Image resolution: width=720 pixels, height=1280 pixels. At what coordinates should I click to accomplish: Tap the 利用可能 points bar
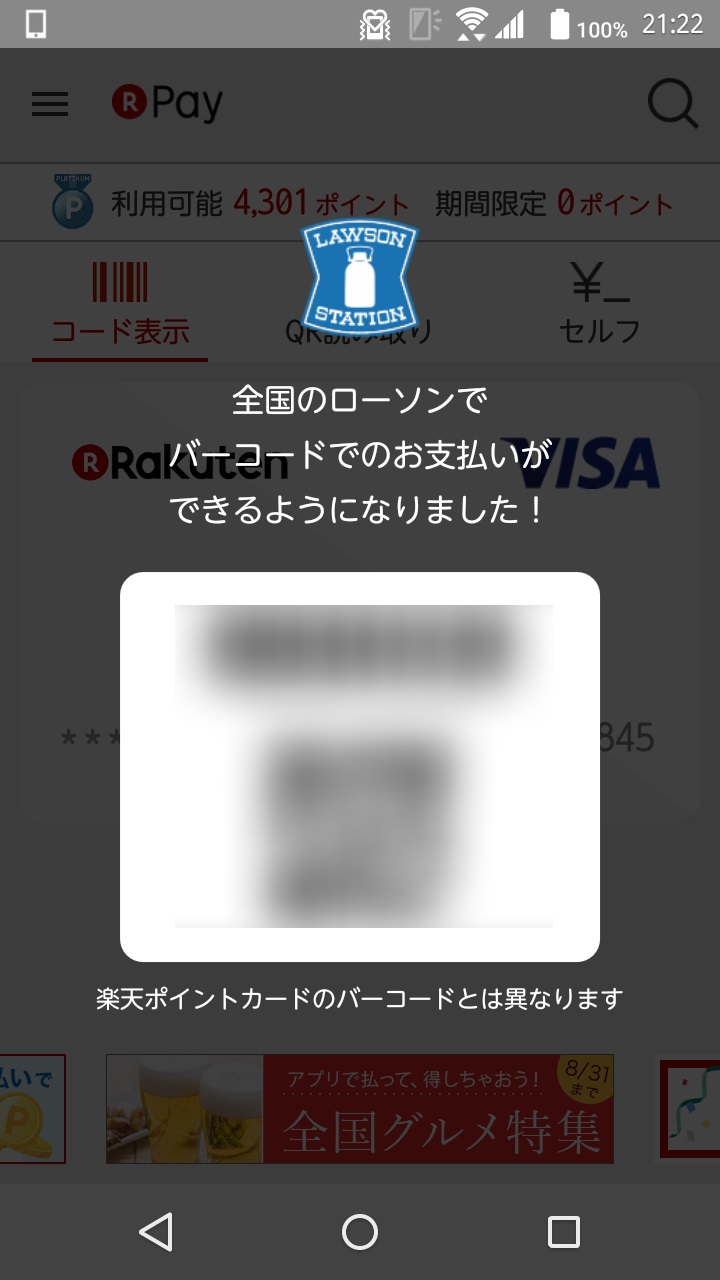[x=360, y=203]
